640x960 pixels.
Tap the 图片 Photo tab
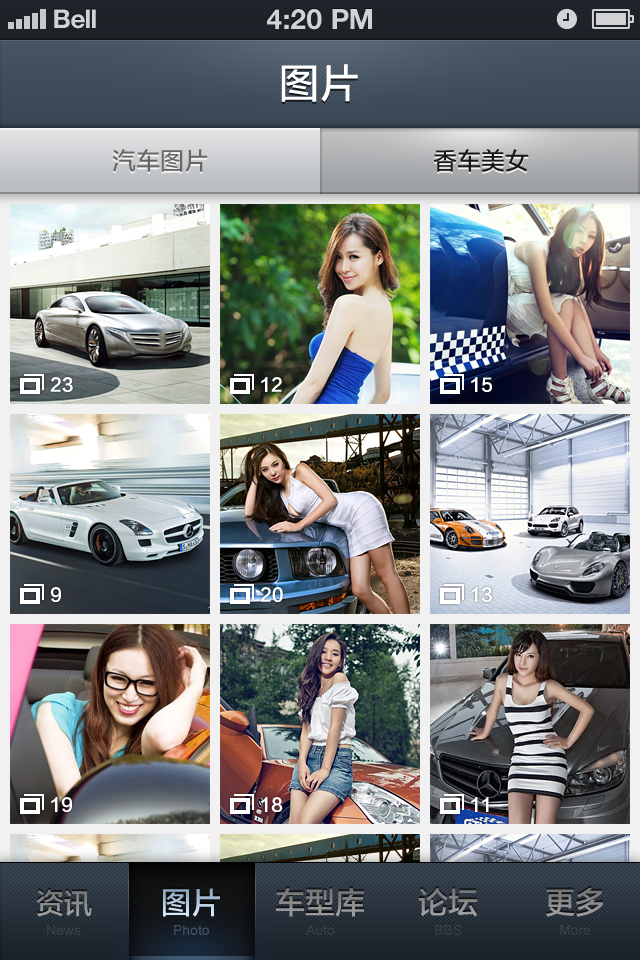click(191, 910)
